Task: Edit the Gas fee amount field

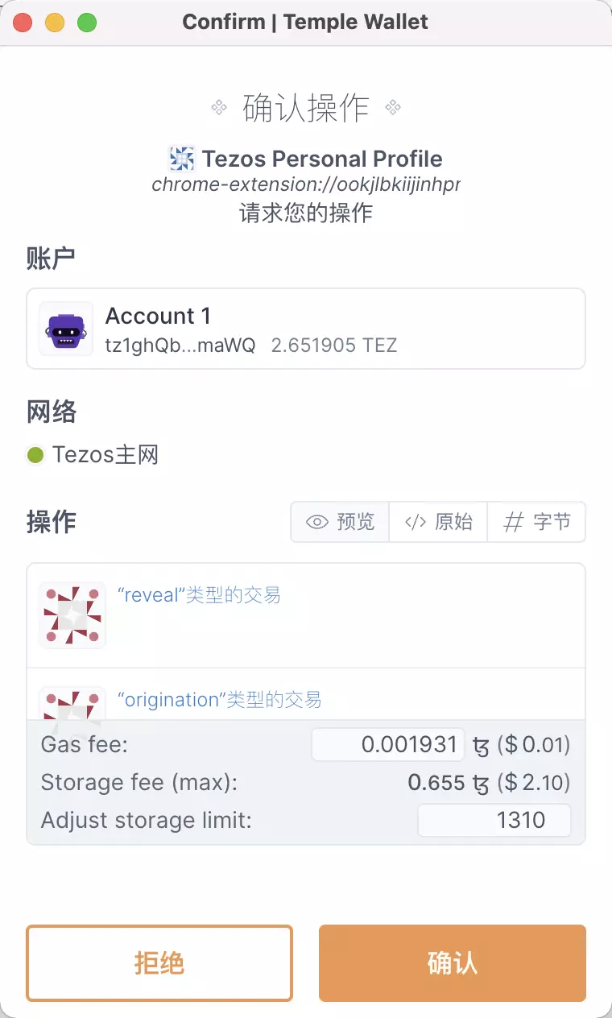Action: 388,745
